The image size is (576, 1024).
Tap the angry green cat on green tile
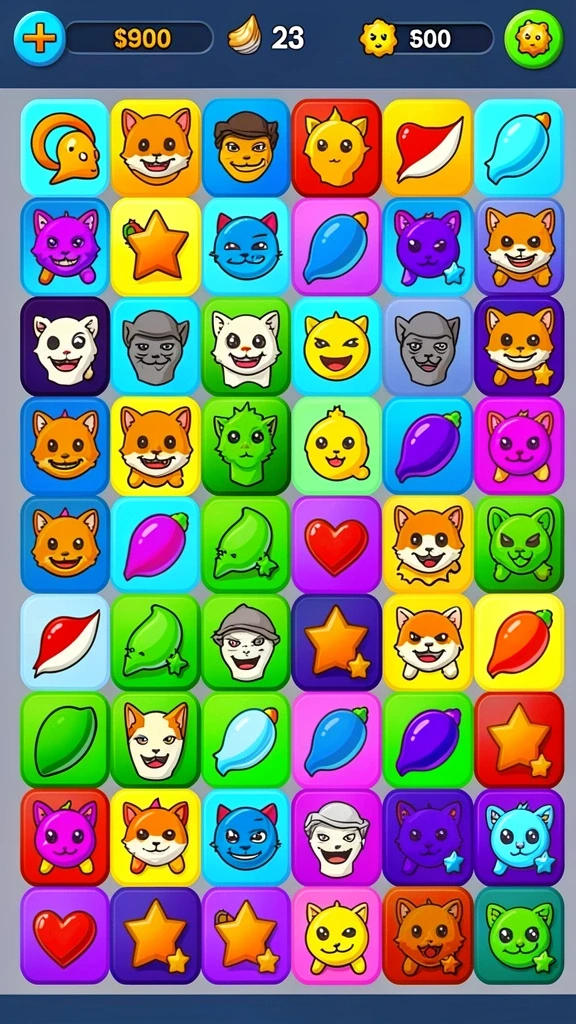click(x=519, y=545)
